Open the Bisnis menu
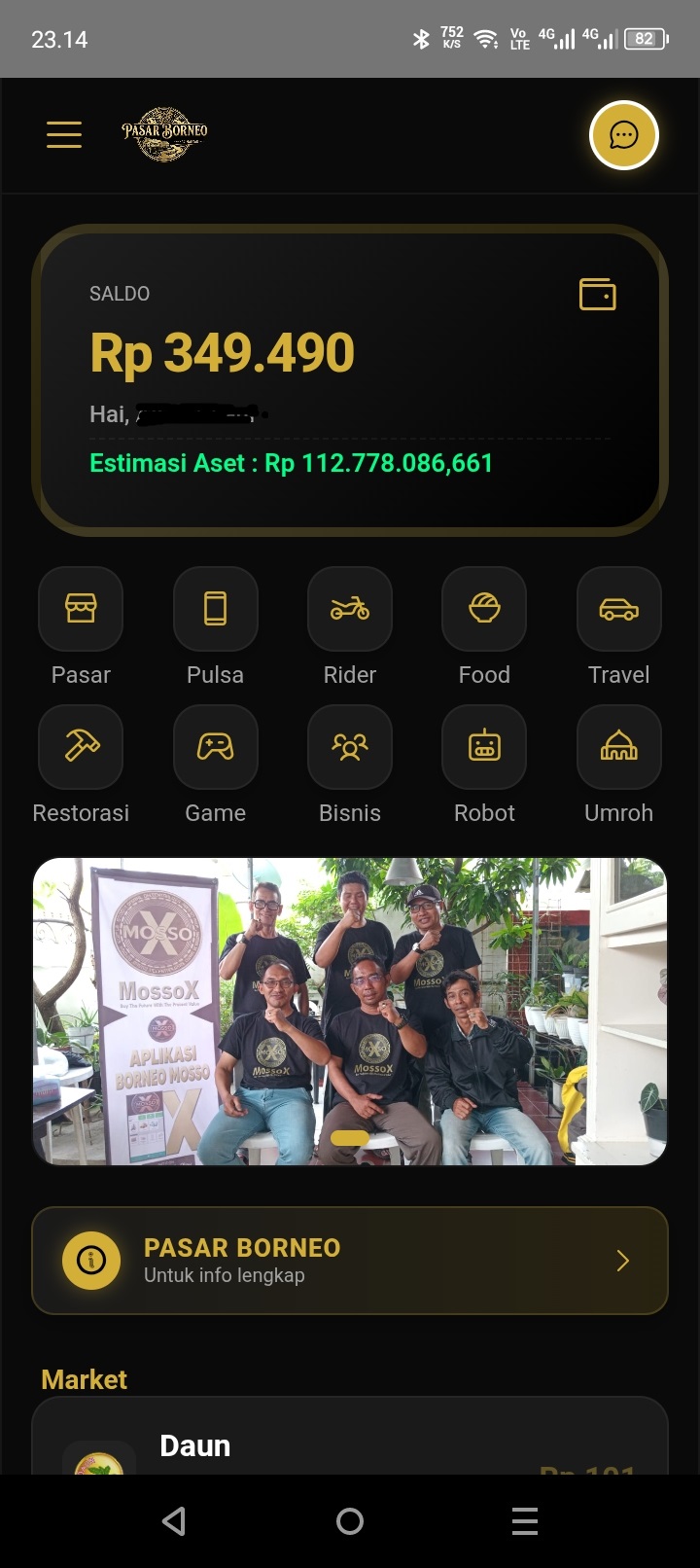The height and width of the screenshot is (1568, 700). [350, 747]
